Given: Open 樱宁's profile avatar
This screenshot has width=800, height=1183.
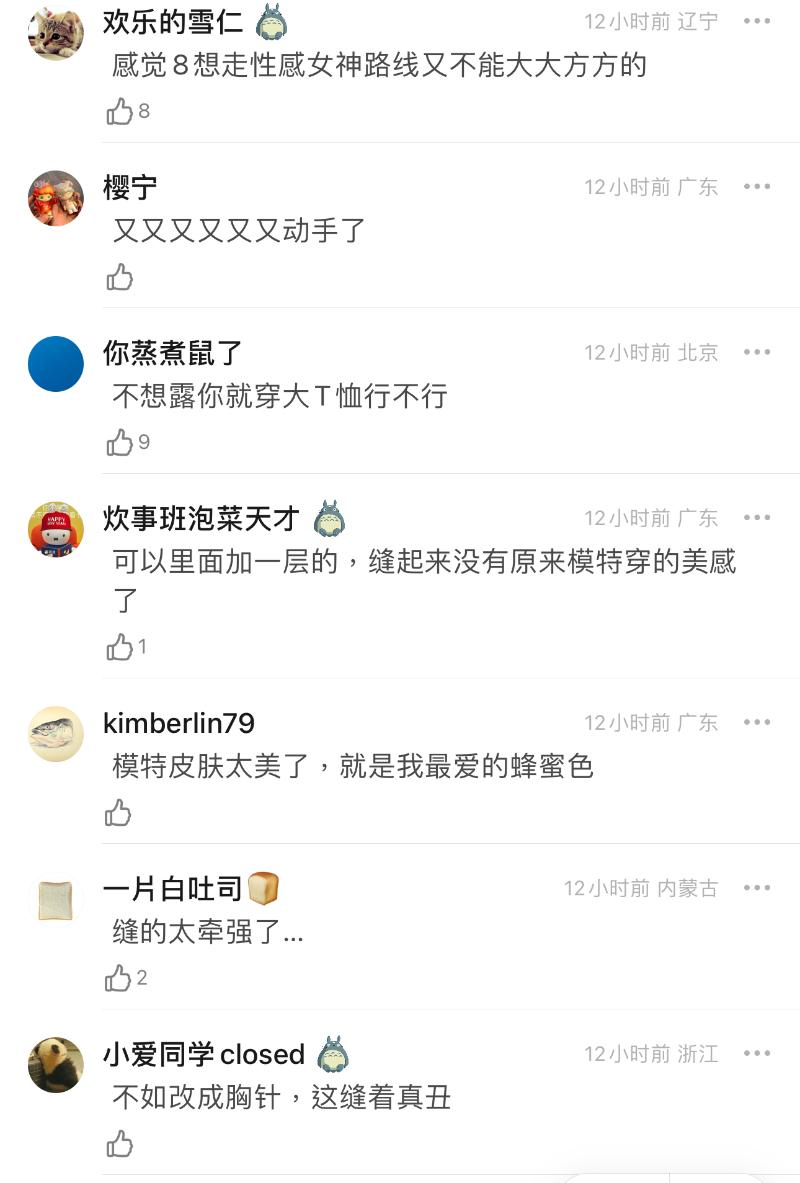Looking at the screenshot, I should click(55, 197).
